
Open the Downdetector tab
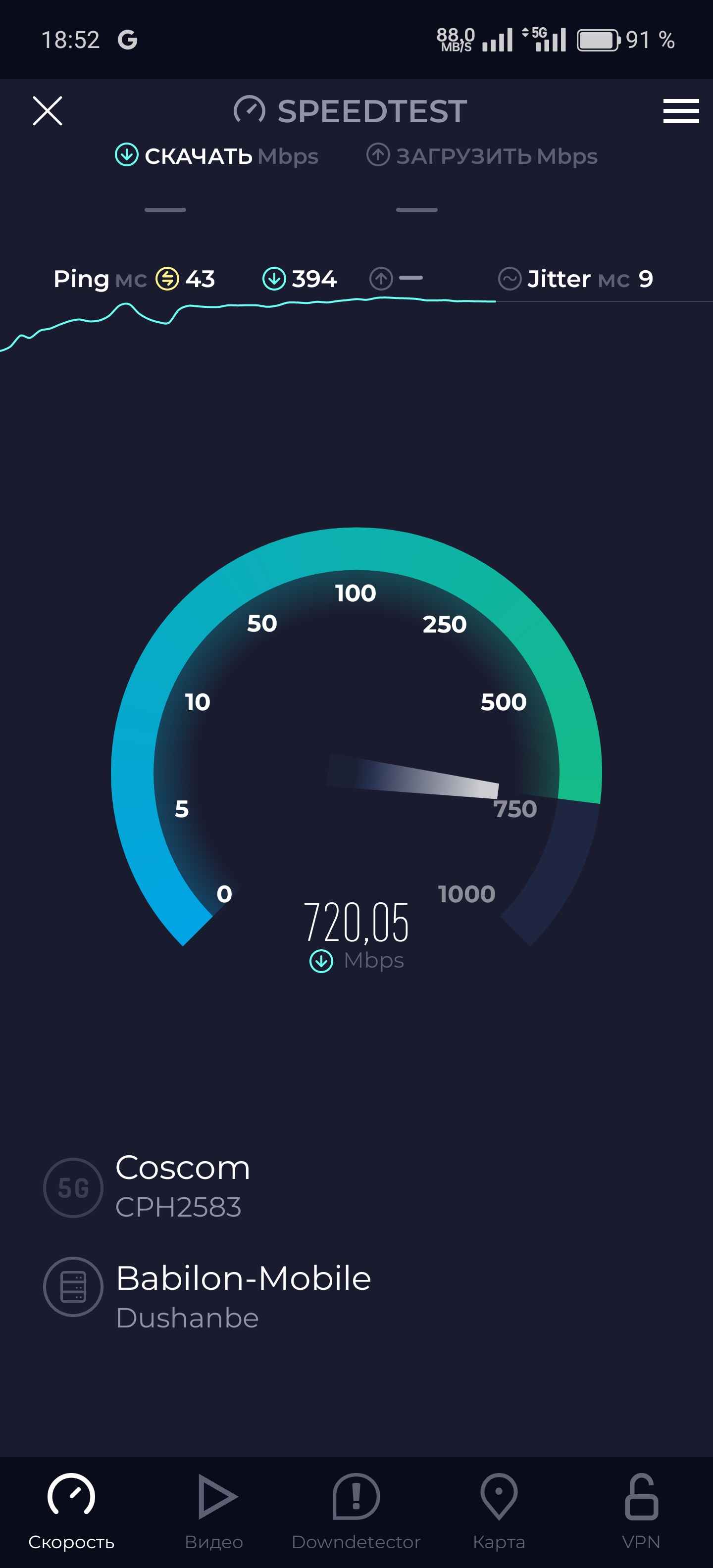(x=356, y=1511)
